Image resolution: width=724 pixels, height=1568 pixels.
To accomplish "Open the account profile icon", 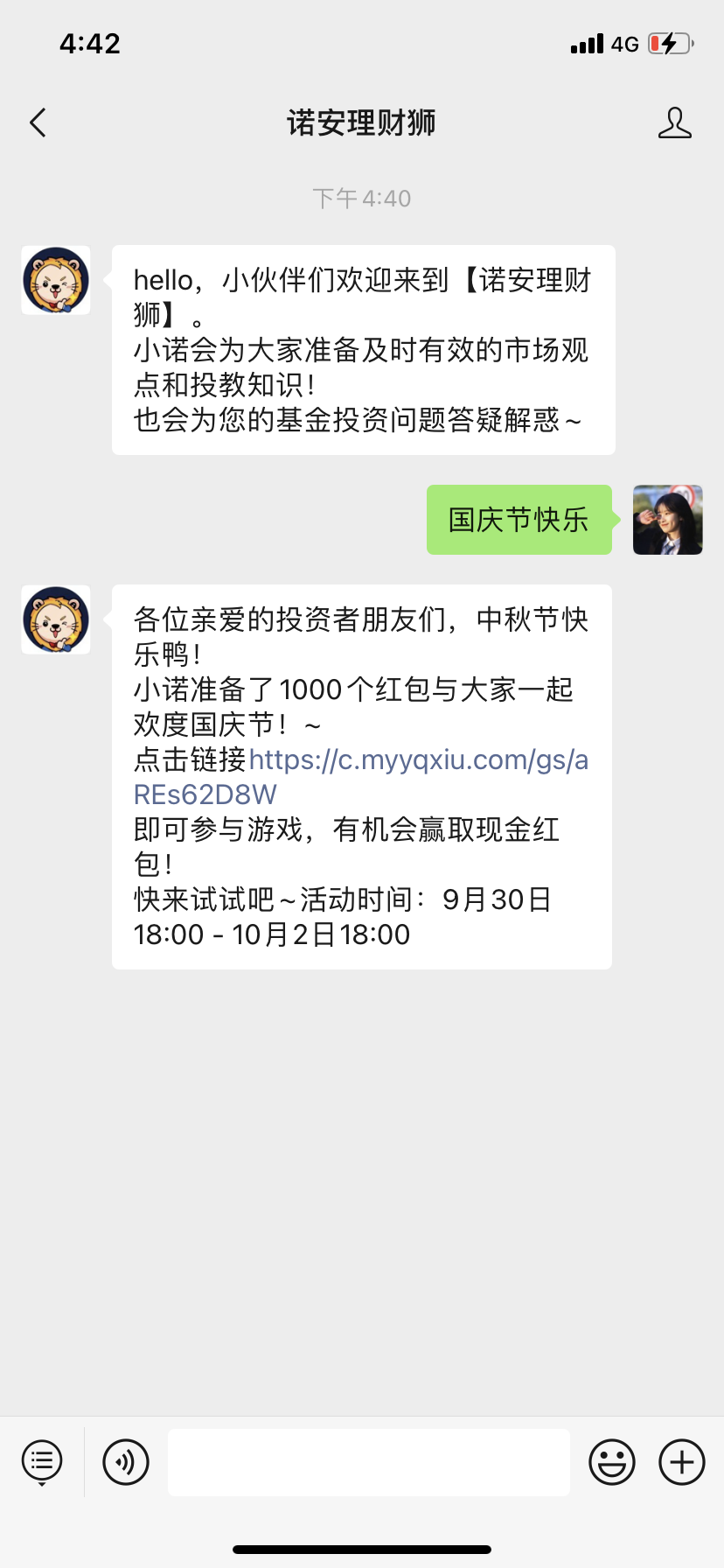I will (x=674, y=123).
